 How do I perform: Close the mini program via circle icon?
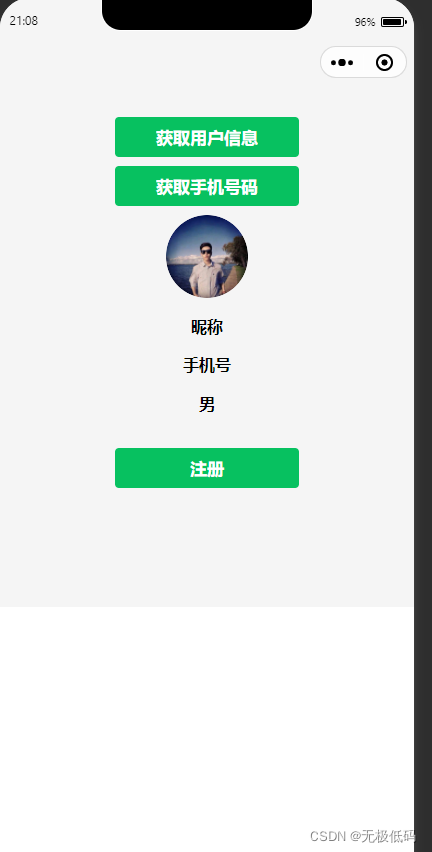tap(384, 62)
